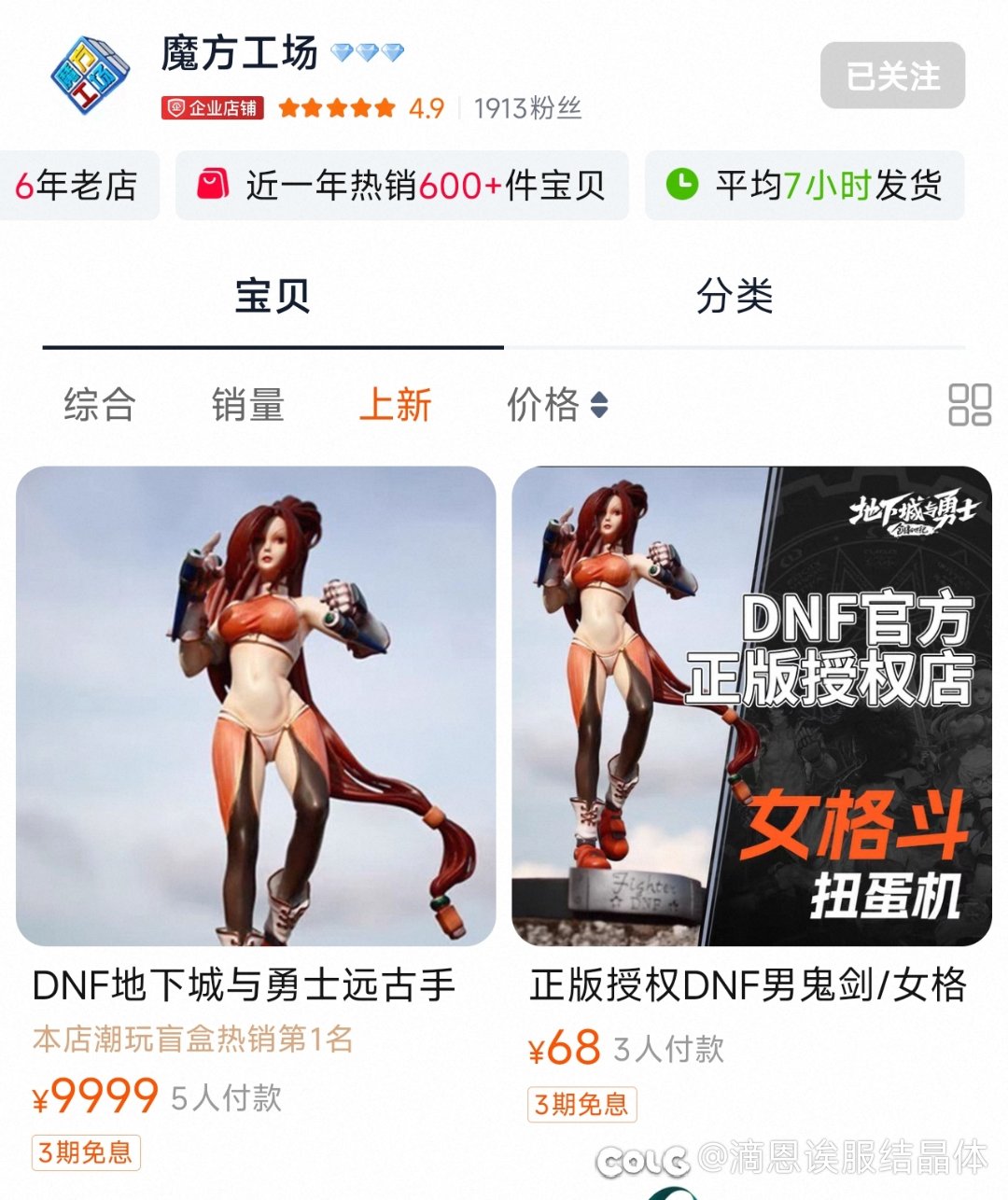Select the 上新 sorting option
1008x1200 pixels.
point(395,404)
